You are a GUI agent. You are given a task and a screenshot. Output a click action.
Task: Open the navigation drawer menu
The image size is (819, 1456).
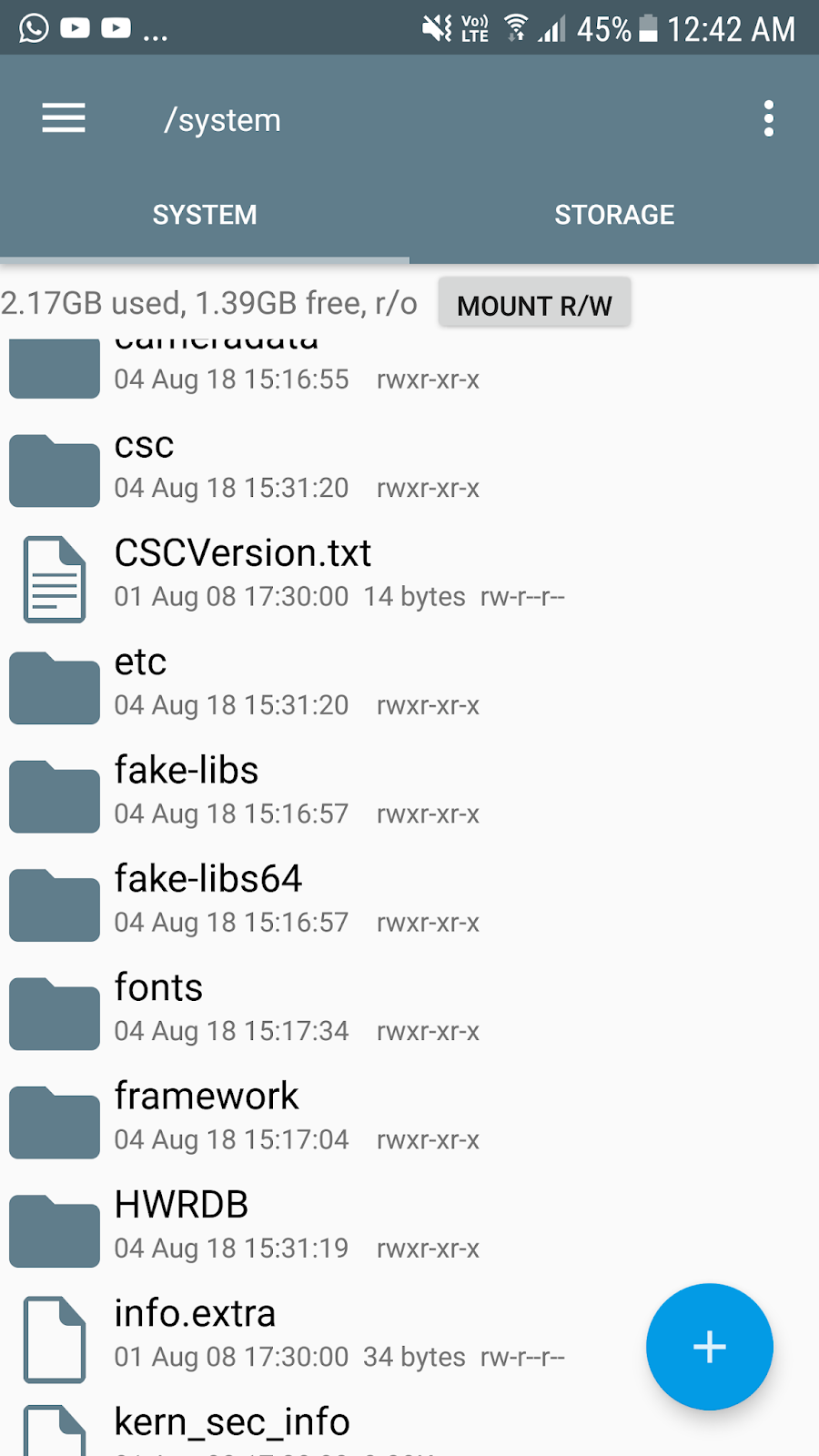point(64,118)
